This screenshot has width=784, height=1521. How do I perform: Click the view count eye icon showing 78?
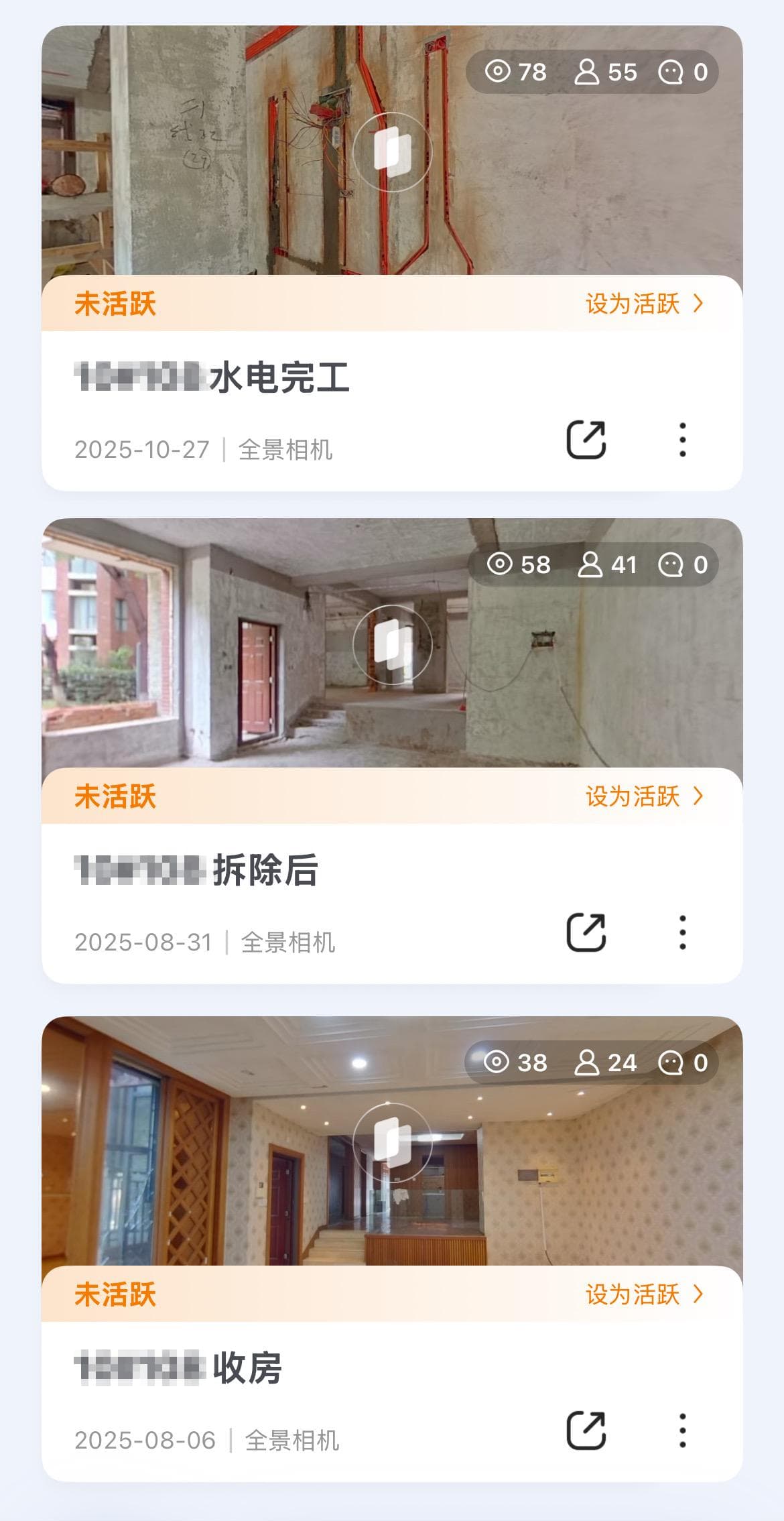click(498, 72)
